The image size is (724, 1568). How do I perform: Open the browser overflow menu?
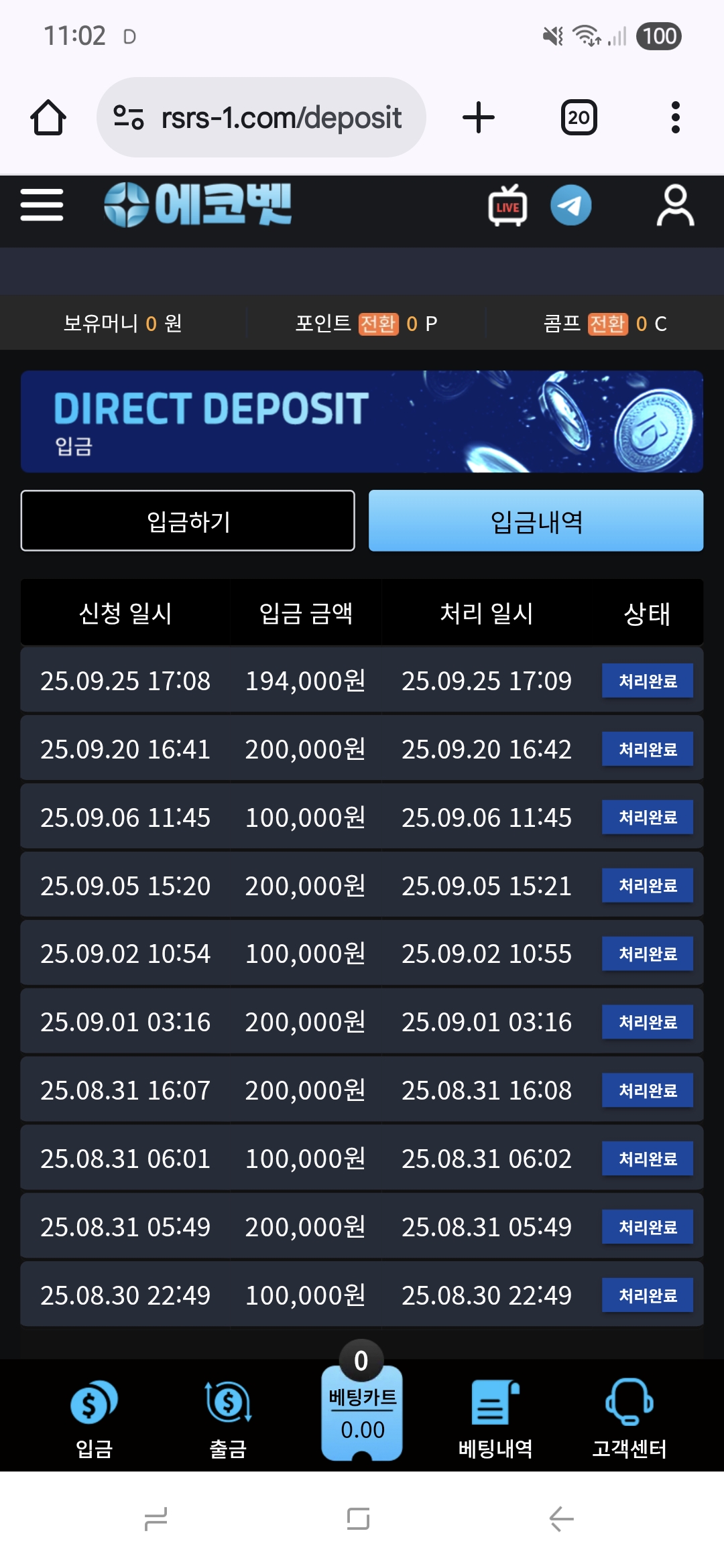675,118
